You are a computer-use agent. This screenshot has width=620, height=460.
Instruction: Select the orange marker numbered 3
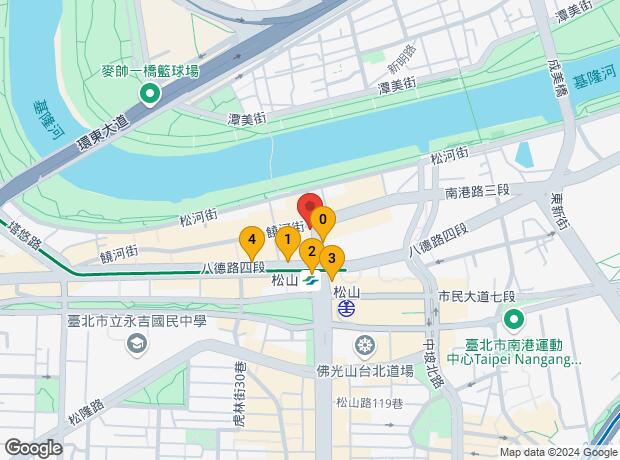point(332,258)
